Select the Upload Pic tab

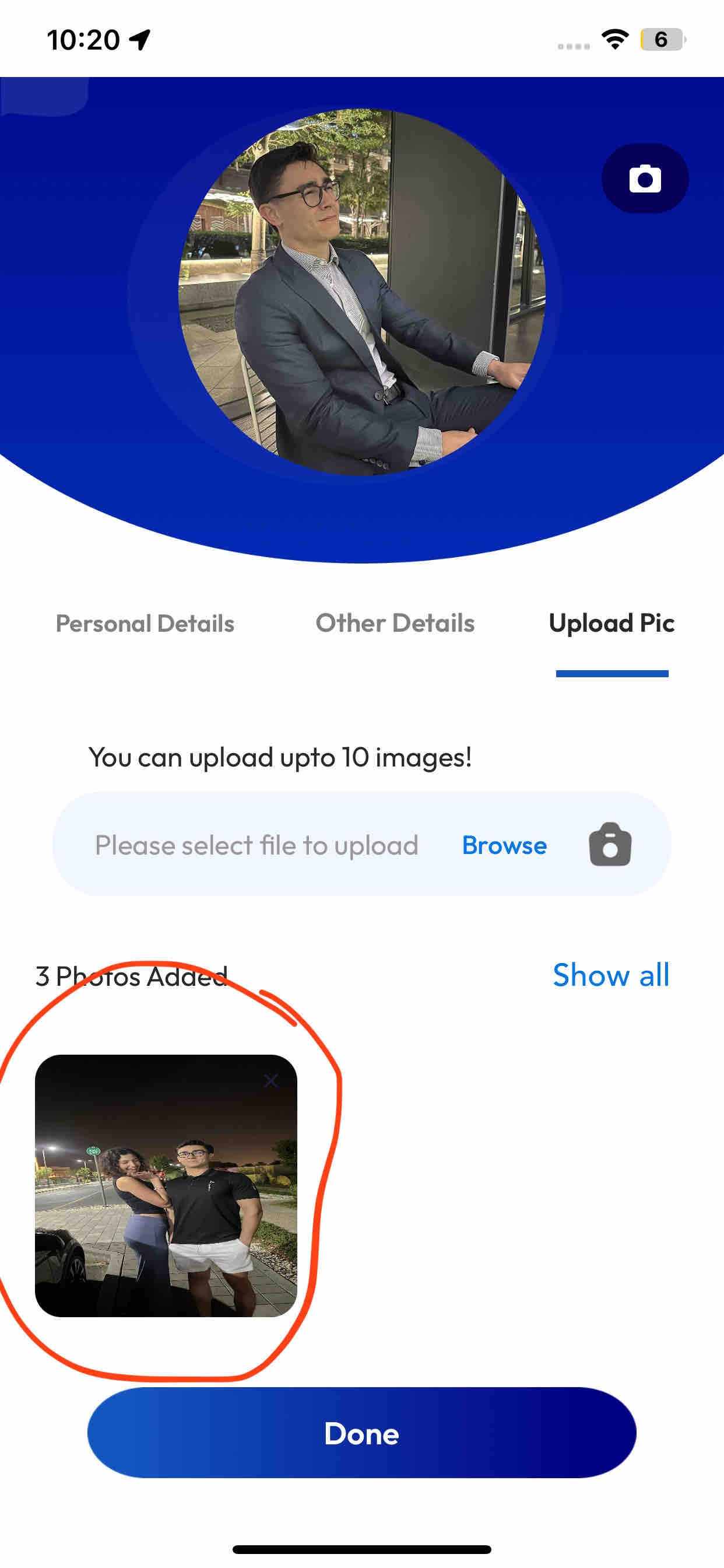click(x=611, y=624)
